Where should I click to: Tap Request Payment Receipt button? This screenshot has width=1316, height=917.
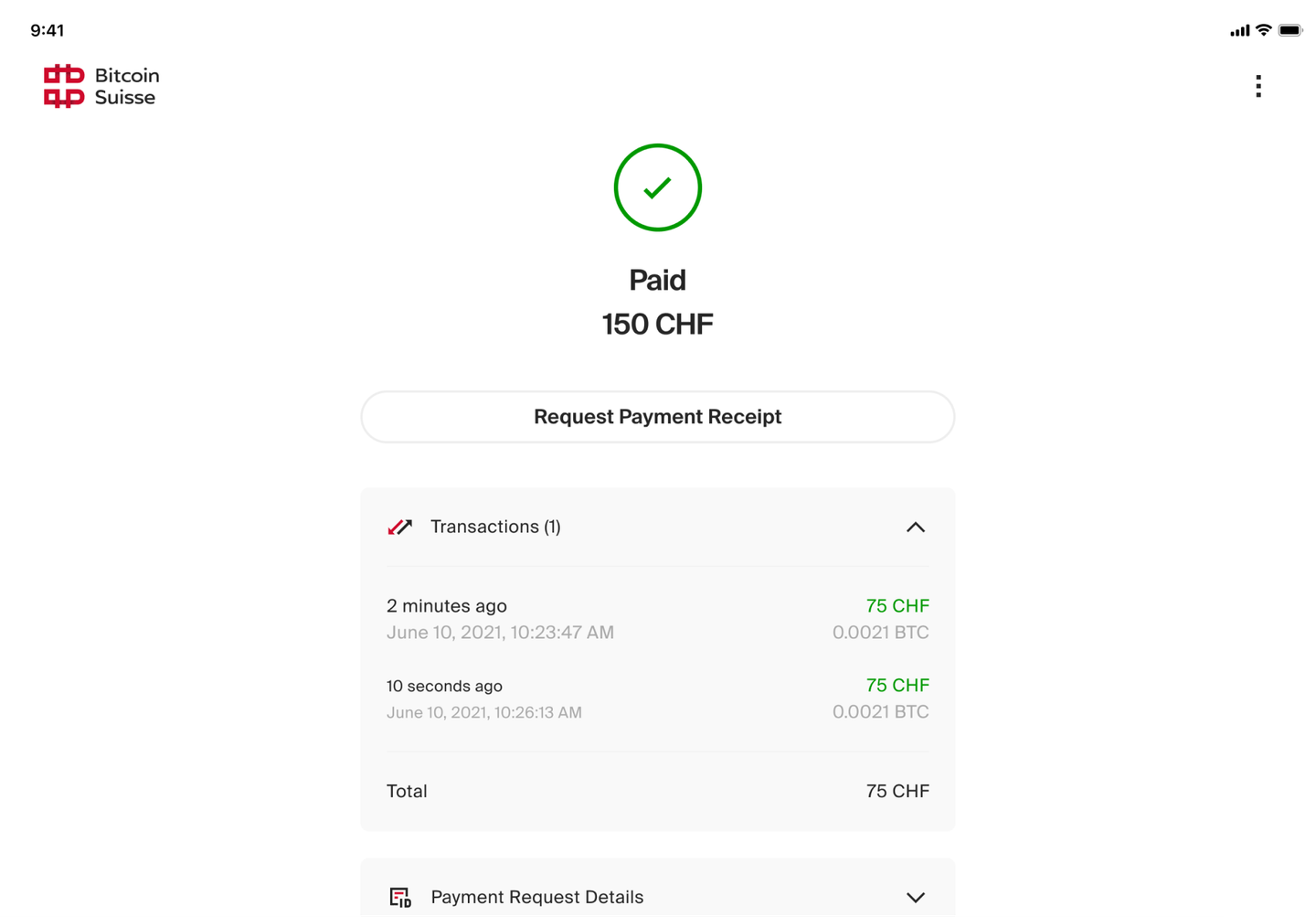point(657,417)
